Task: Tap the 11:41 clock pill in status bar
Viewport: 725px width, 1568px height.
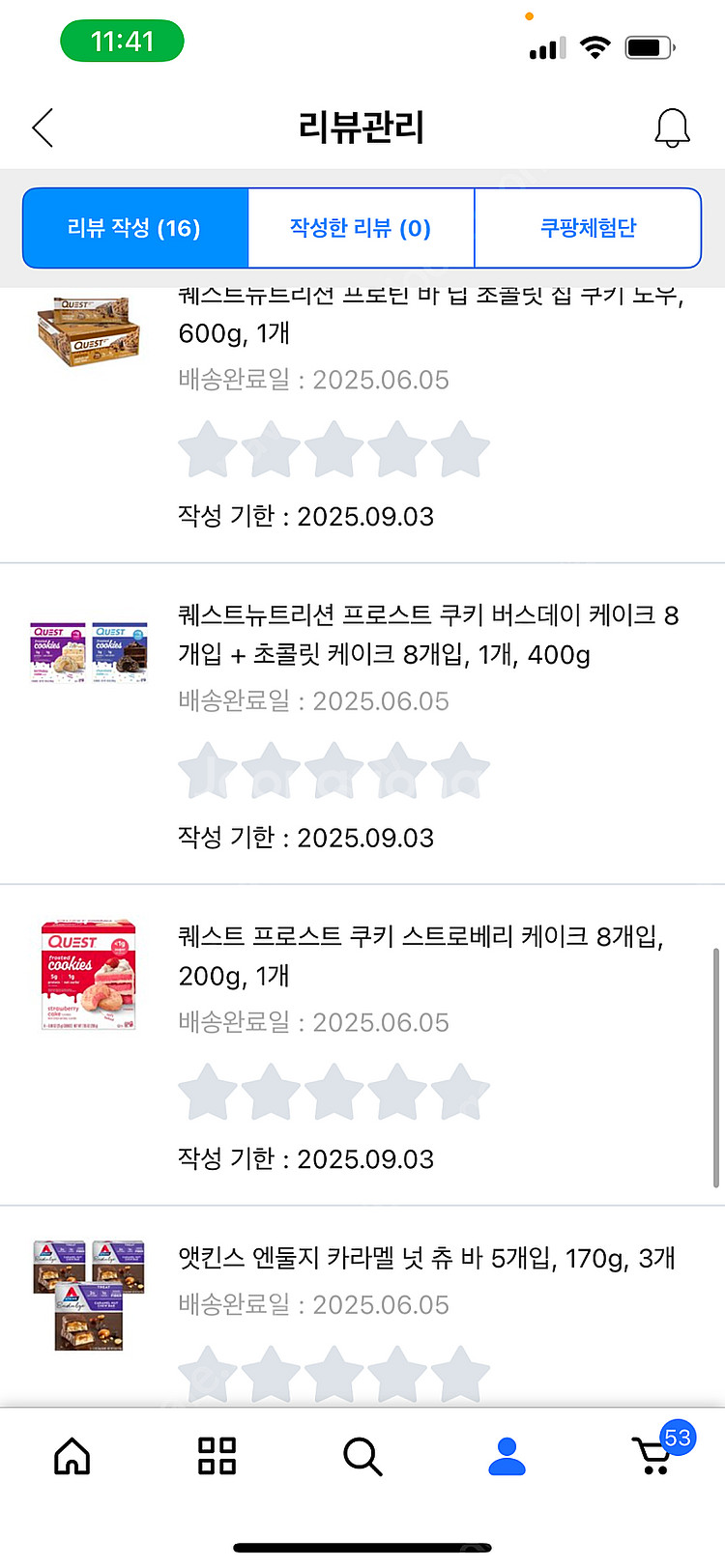Action: click(x=122, y=42)
